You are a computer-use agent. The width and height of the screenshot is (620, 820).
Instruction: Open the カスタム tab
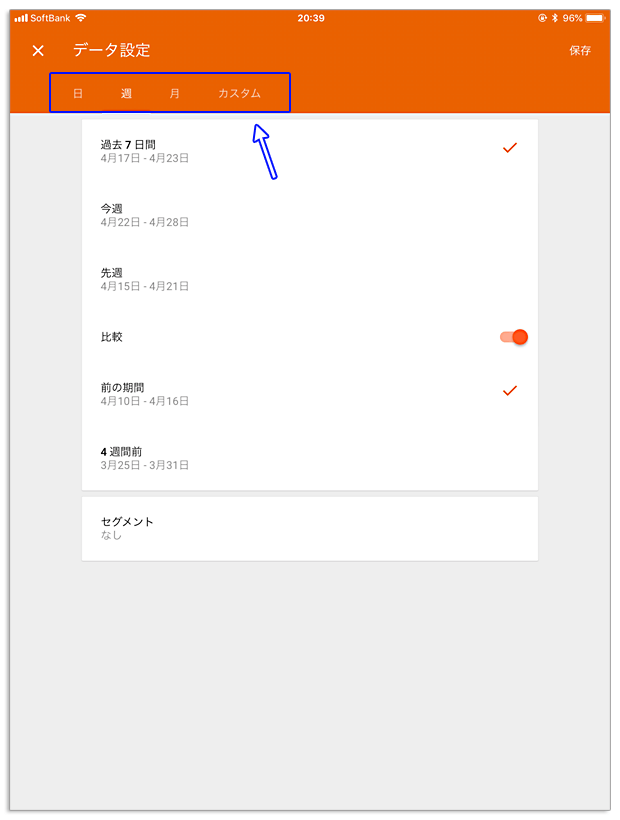click(x=239, y=93)
